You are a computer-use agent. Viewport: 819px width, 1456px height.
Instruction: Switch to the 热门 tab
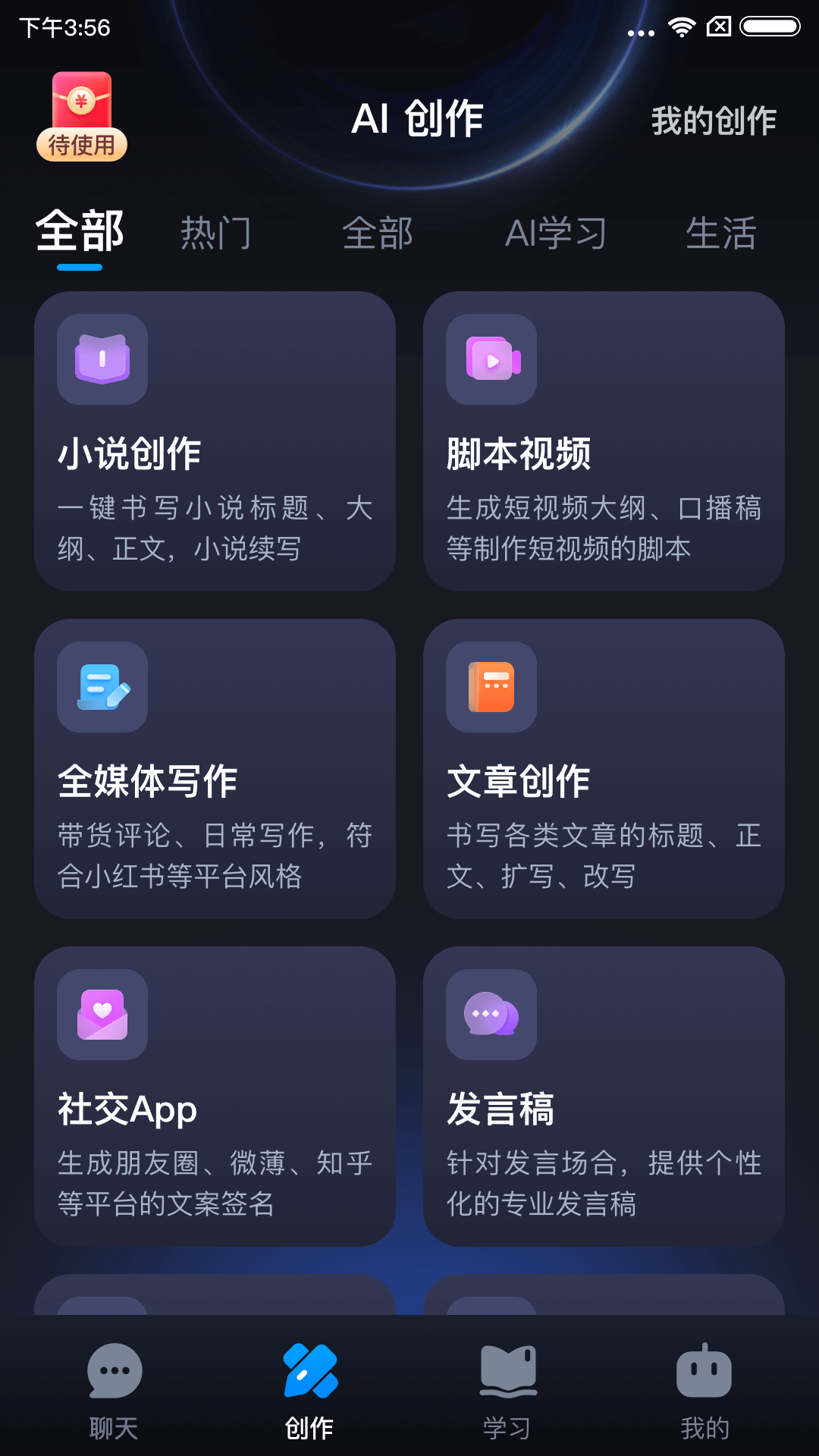216,234
